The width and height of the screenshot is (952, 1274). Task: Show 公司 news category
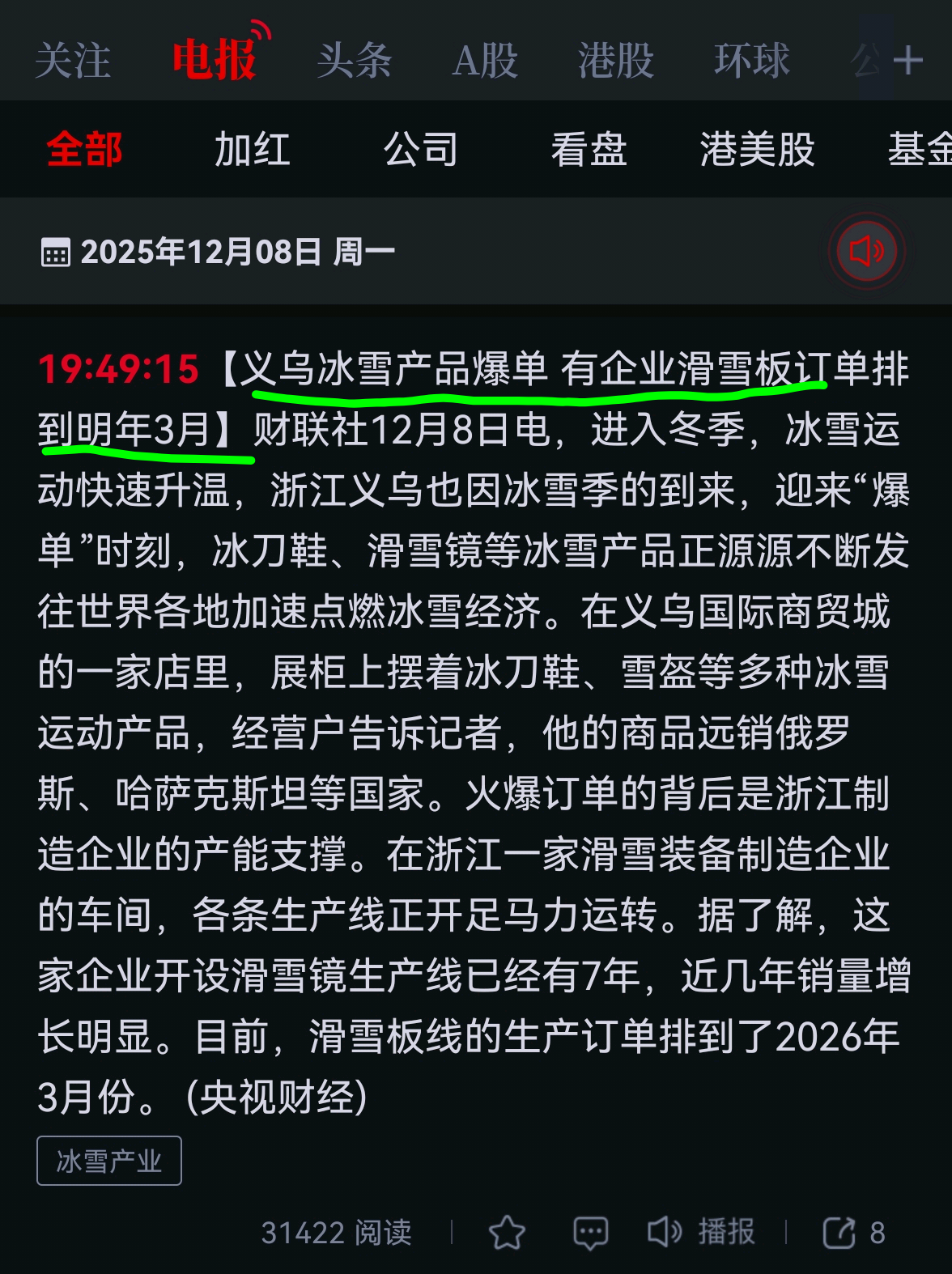pos(421,150)
